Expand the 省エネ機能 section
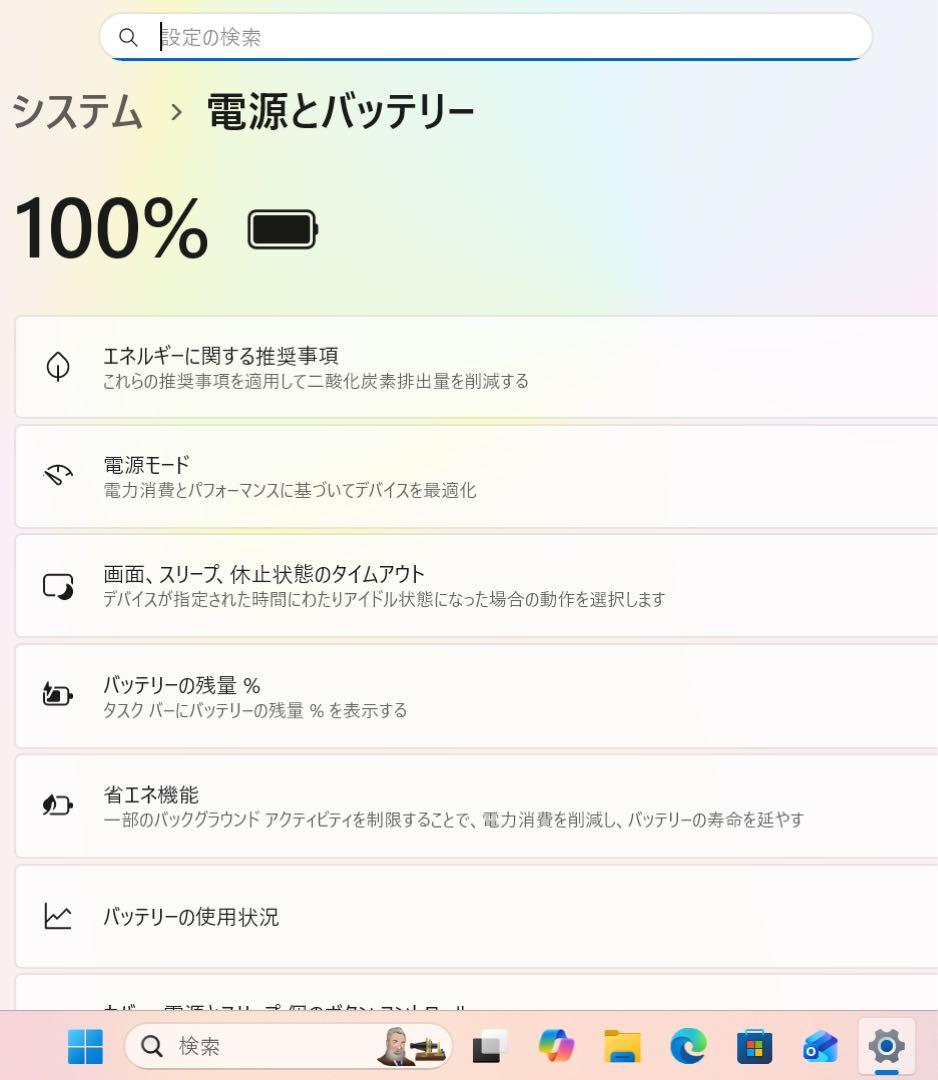Image resolution: width=938 pixels, height=1080 pixels. pyautogui.click(x=470, y=806)
